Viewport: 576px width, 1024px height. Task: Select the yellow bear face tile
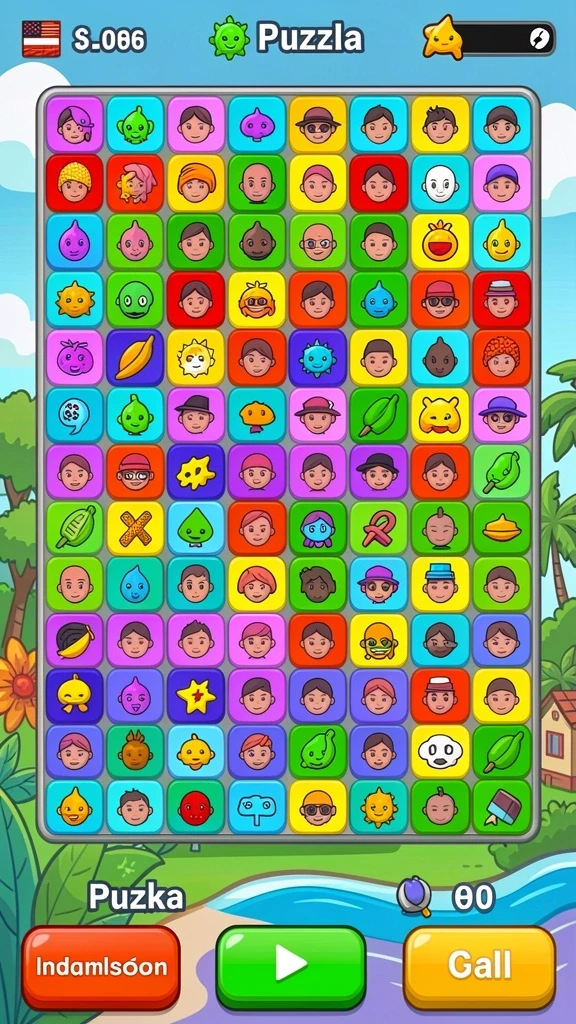coord(441,415)
